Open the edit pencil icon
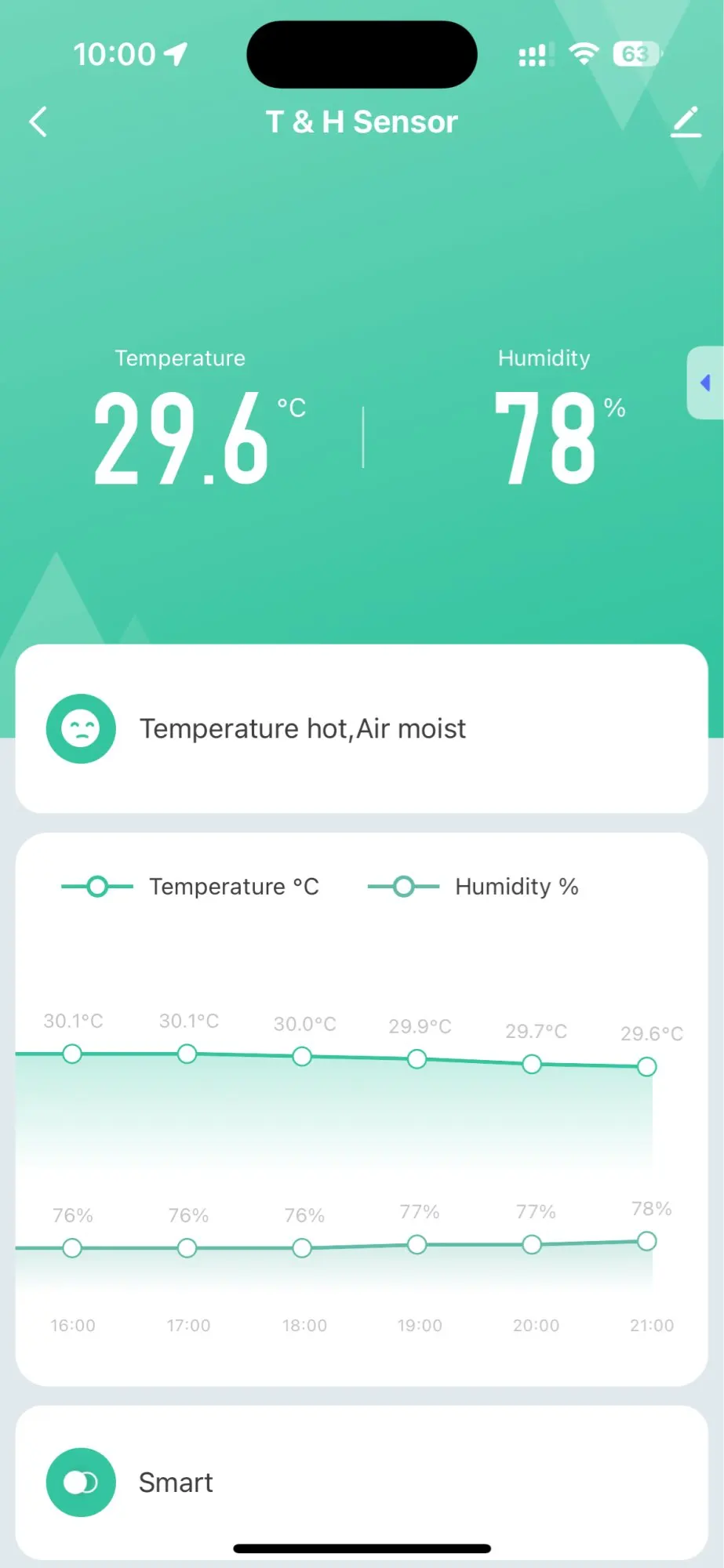This screenshot has height=1568, width=724. pyautogui.click(x=686, y=122)
